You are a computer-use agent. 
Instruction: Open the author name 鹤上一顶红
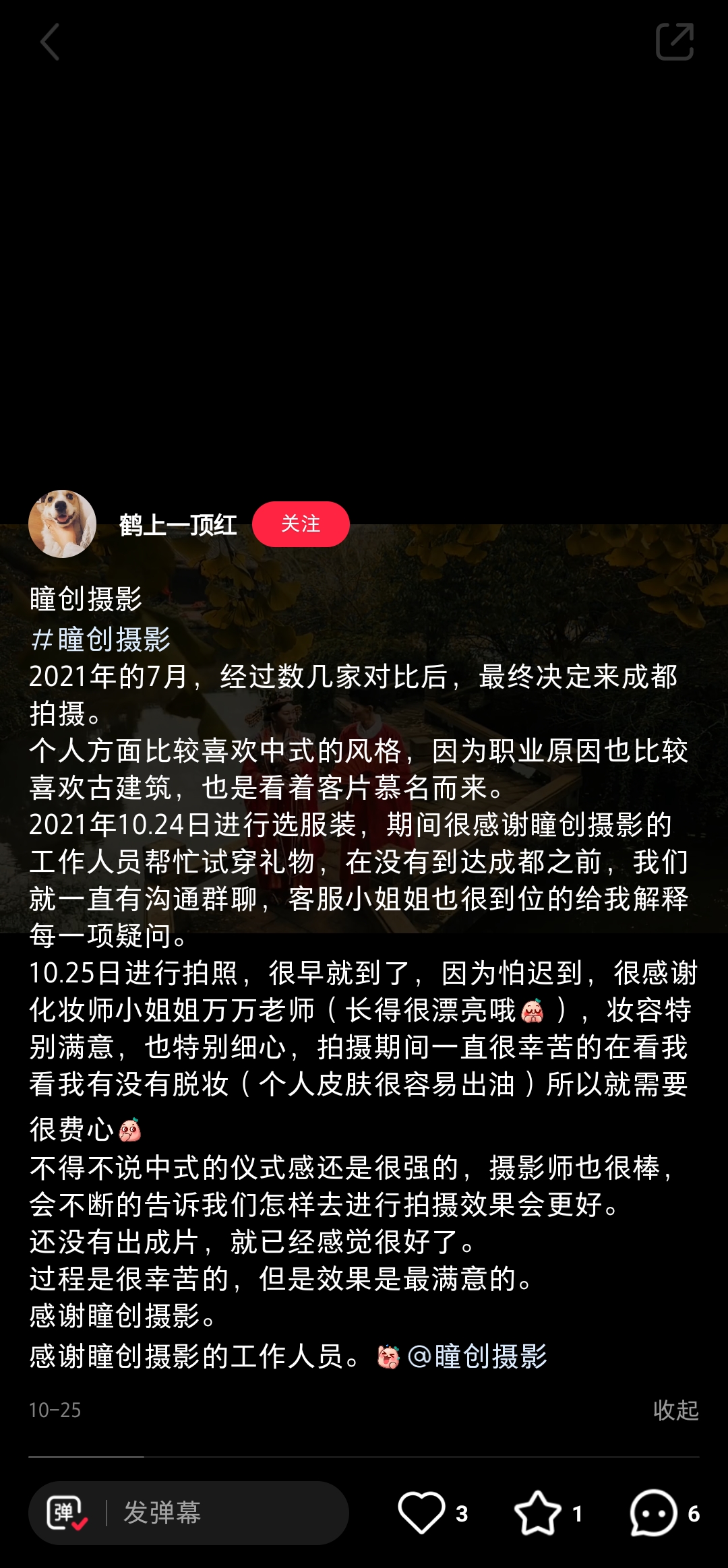pyautogui.click(x=178, y=525)
